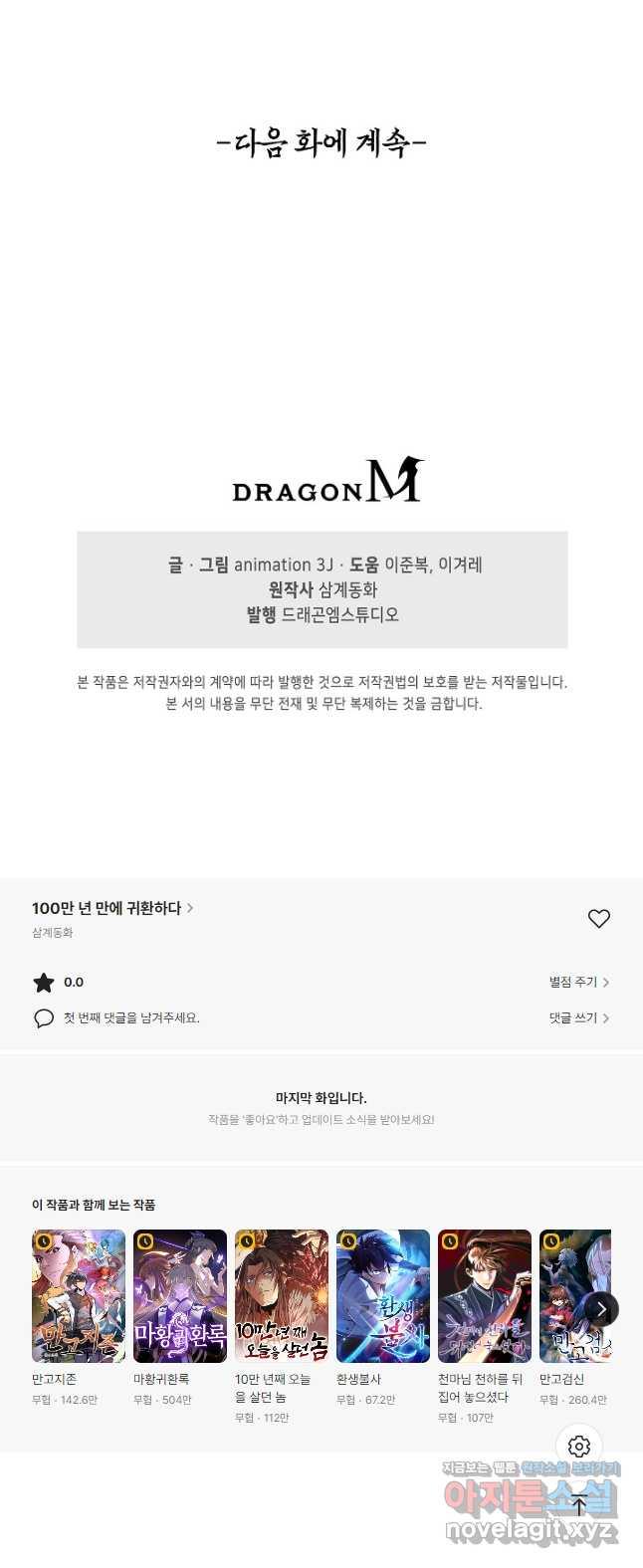Viewport: 643px width, 1568px height.
Task: Open 천마님 천하를 뒤집어 놓으셨다
Action: [485, 1295]
